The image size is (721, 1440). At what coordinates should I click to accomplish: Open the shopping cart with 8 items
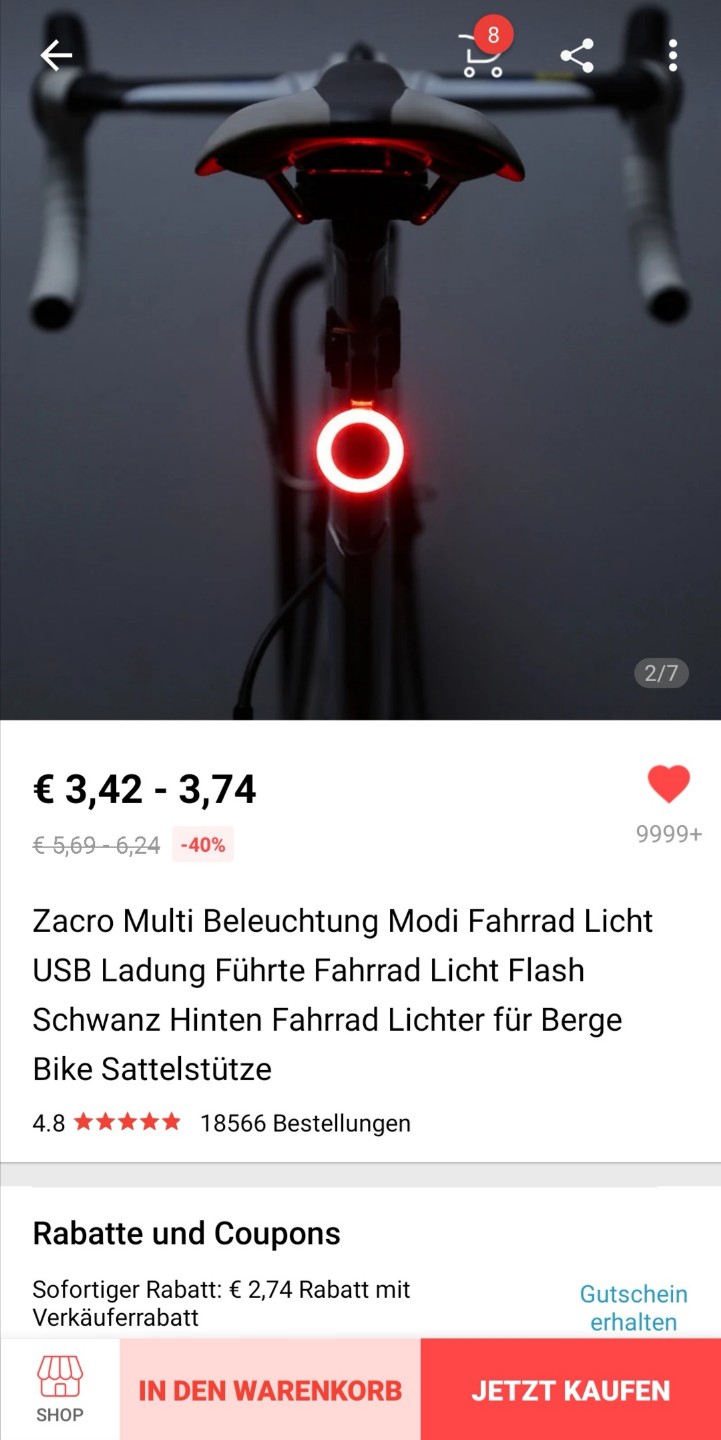484,52
